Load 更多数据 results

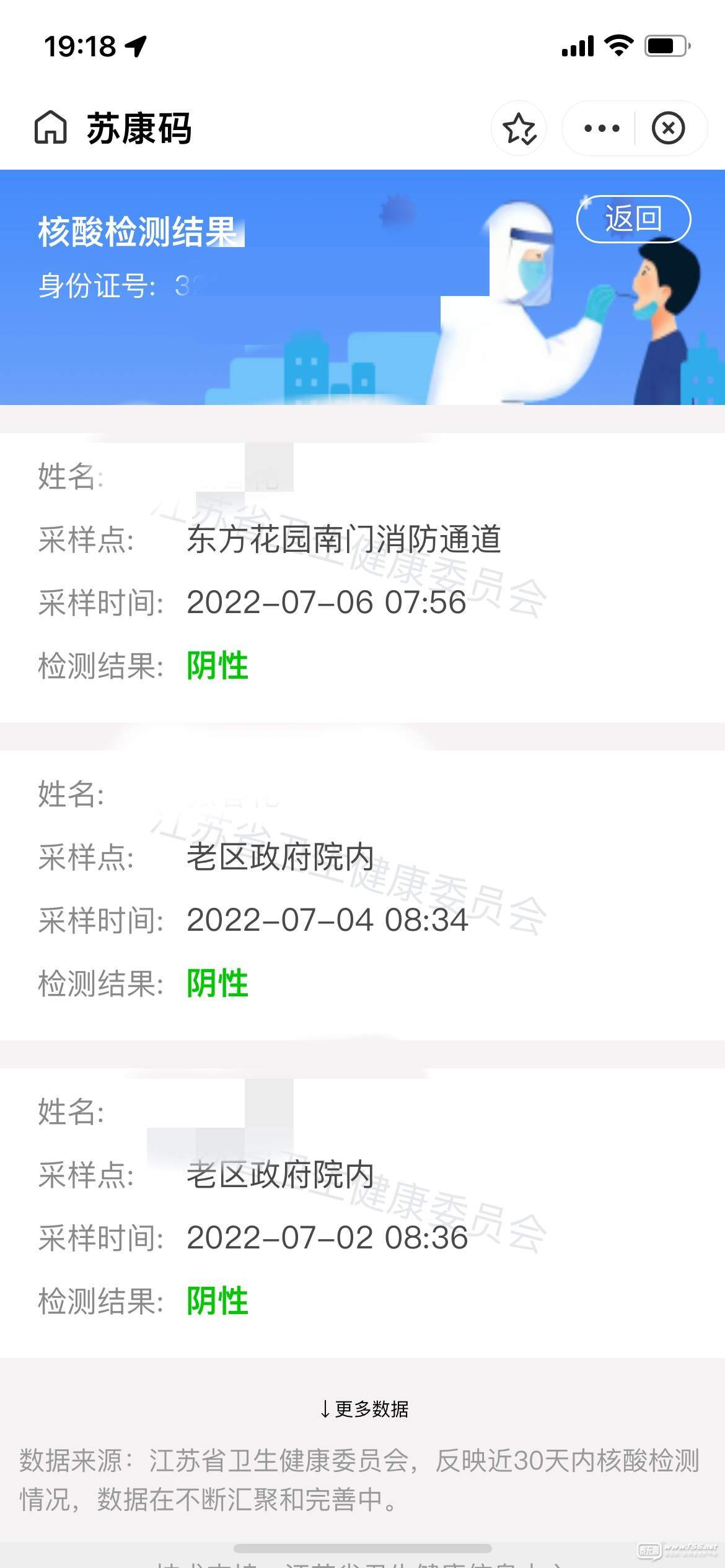click(x=364, y=1409)
